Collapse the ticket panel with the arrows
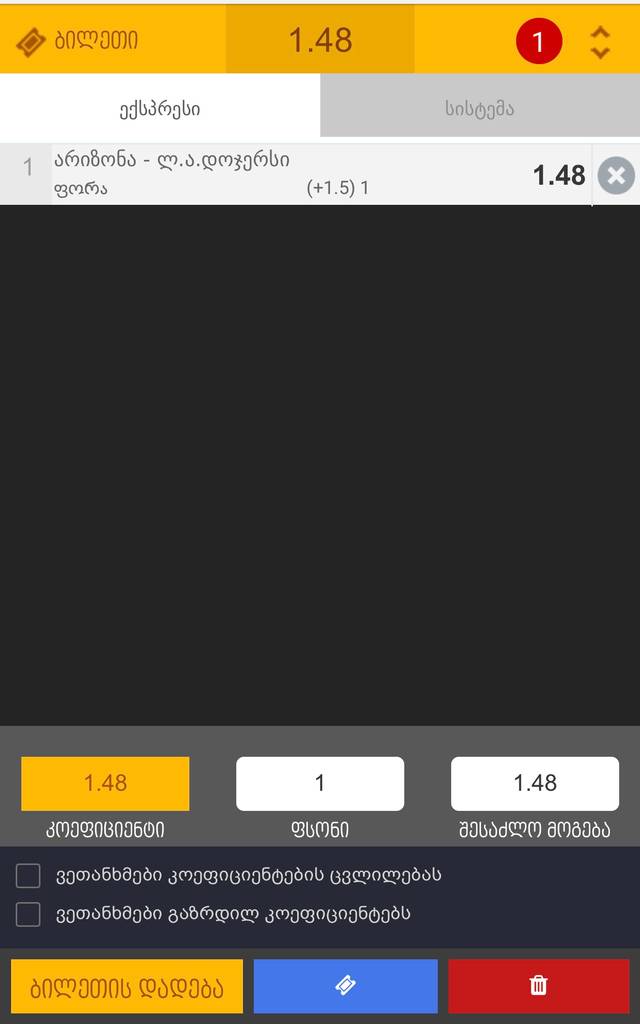 pyautogui.click(x=600, y=42)
